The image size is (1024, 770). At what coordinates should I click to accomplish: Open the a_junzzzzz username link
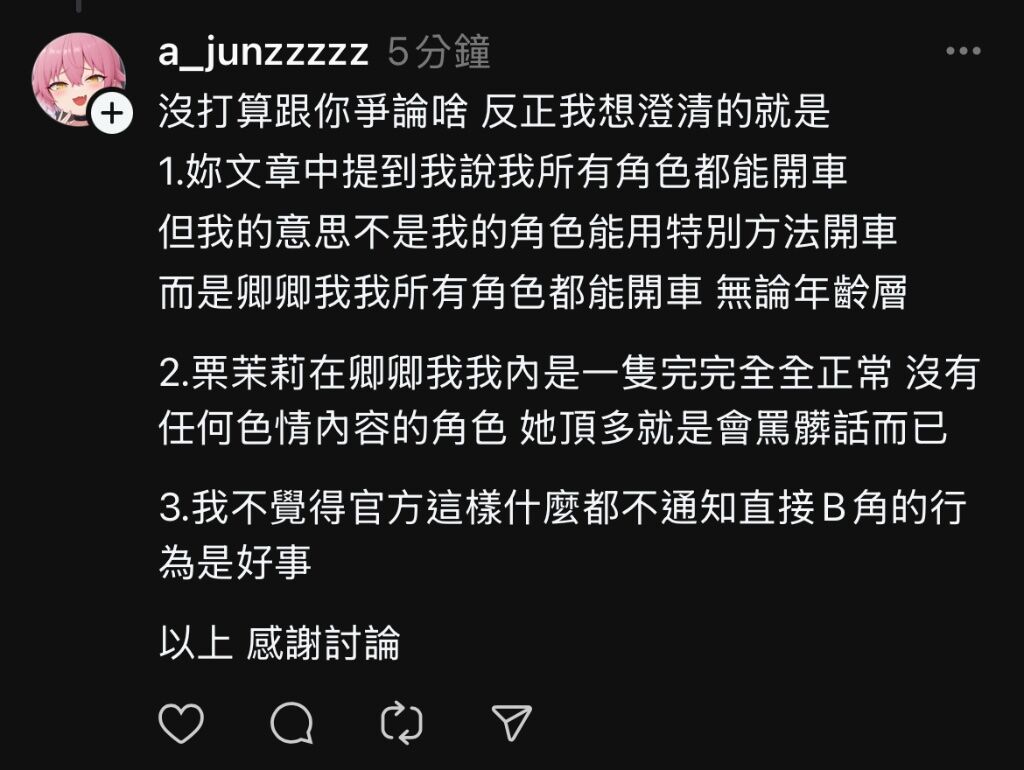263,52
